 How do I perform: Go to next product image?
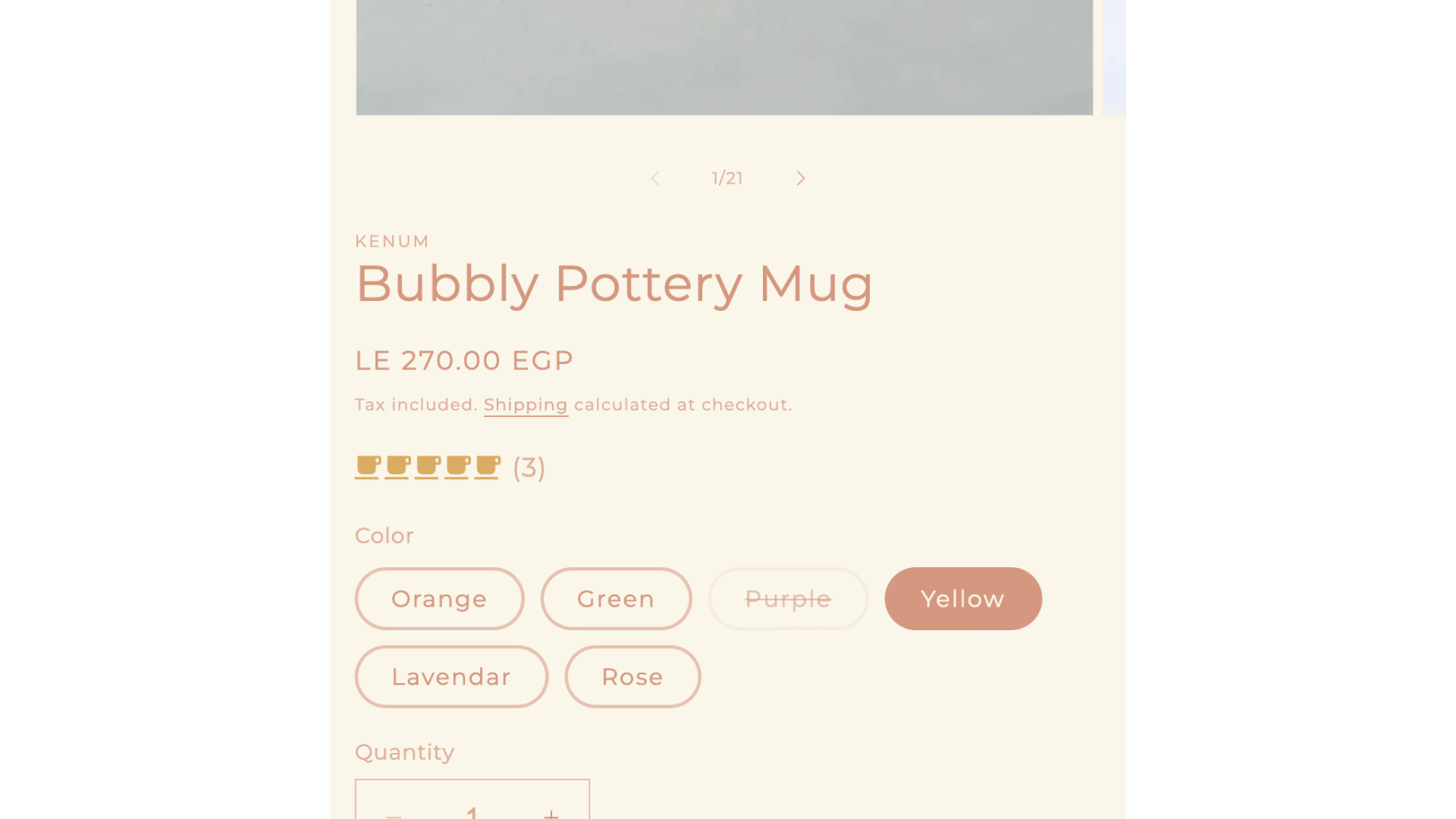[800, 178]
